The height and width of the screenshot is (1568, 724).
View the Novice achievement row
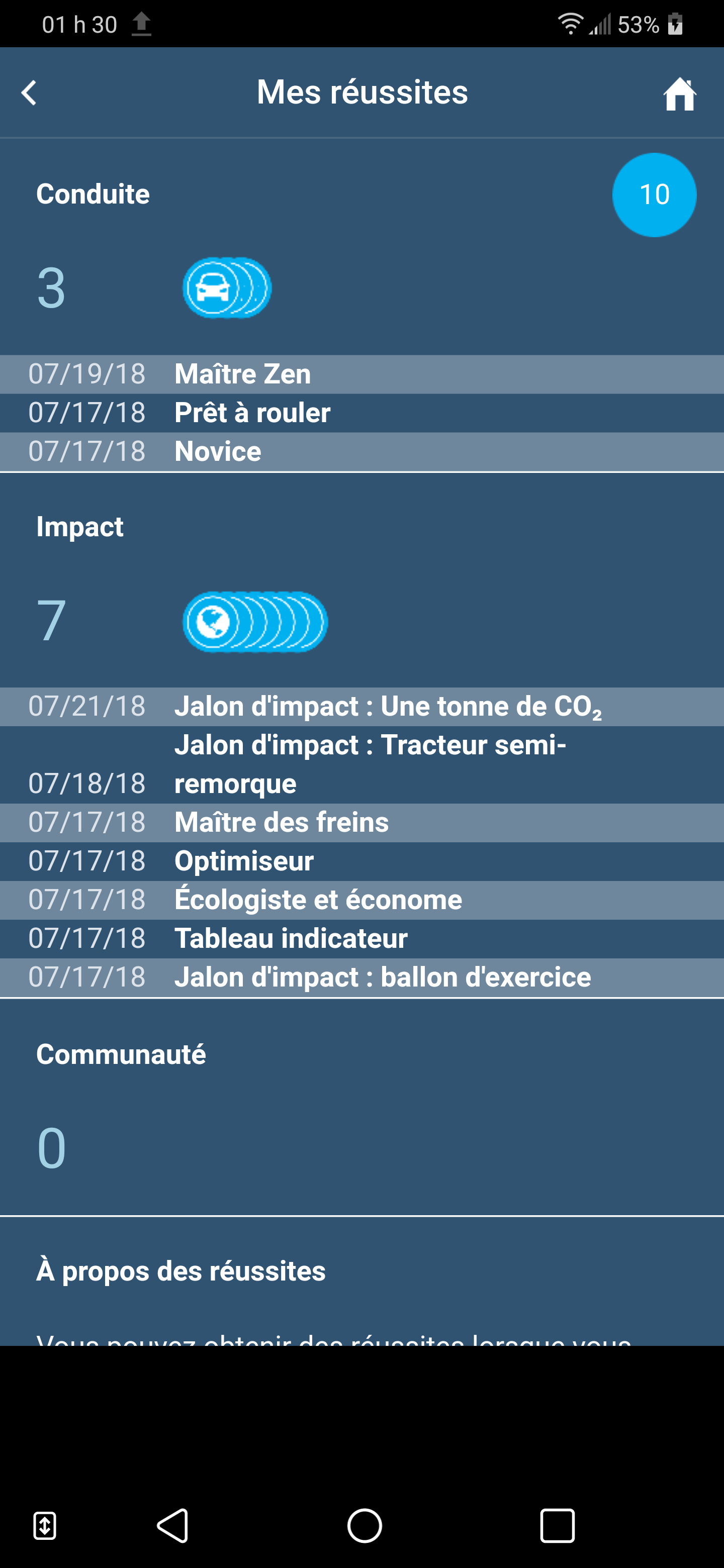(x=361, y=452)
